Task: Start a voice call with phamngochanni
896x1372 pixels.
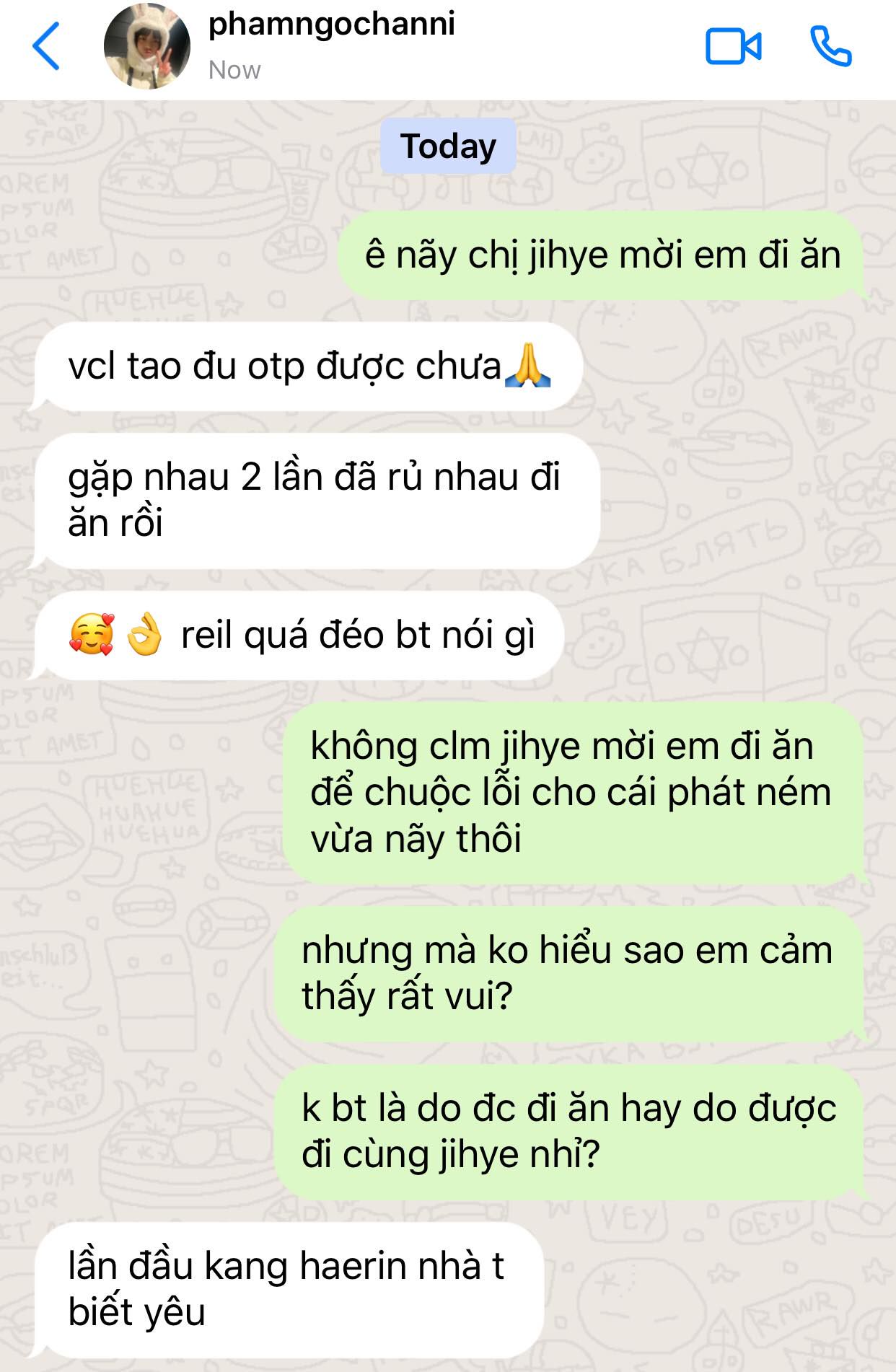Action: [x=831, y=47]
